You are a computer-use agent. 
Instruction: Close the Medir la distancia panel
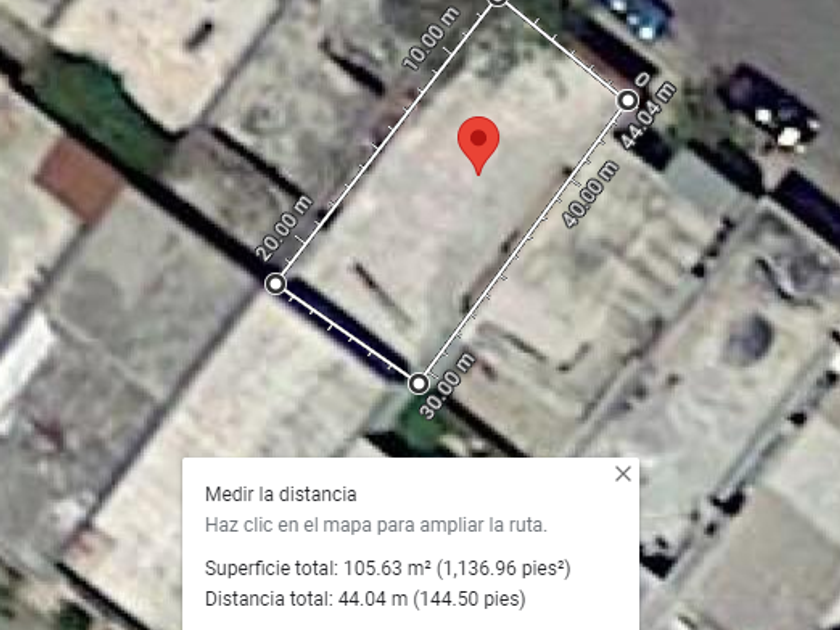pyautogui.click(x=623, y=474)
